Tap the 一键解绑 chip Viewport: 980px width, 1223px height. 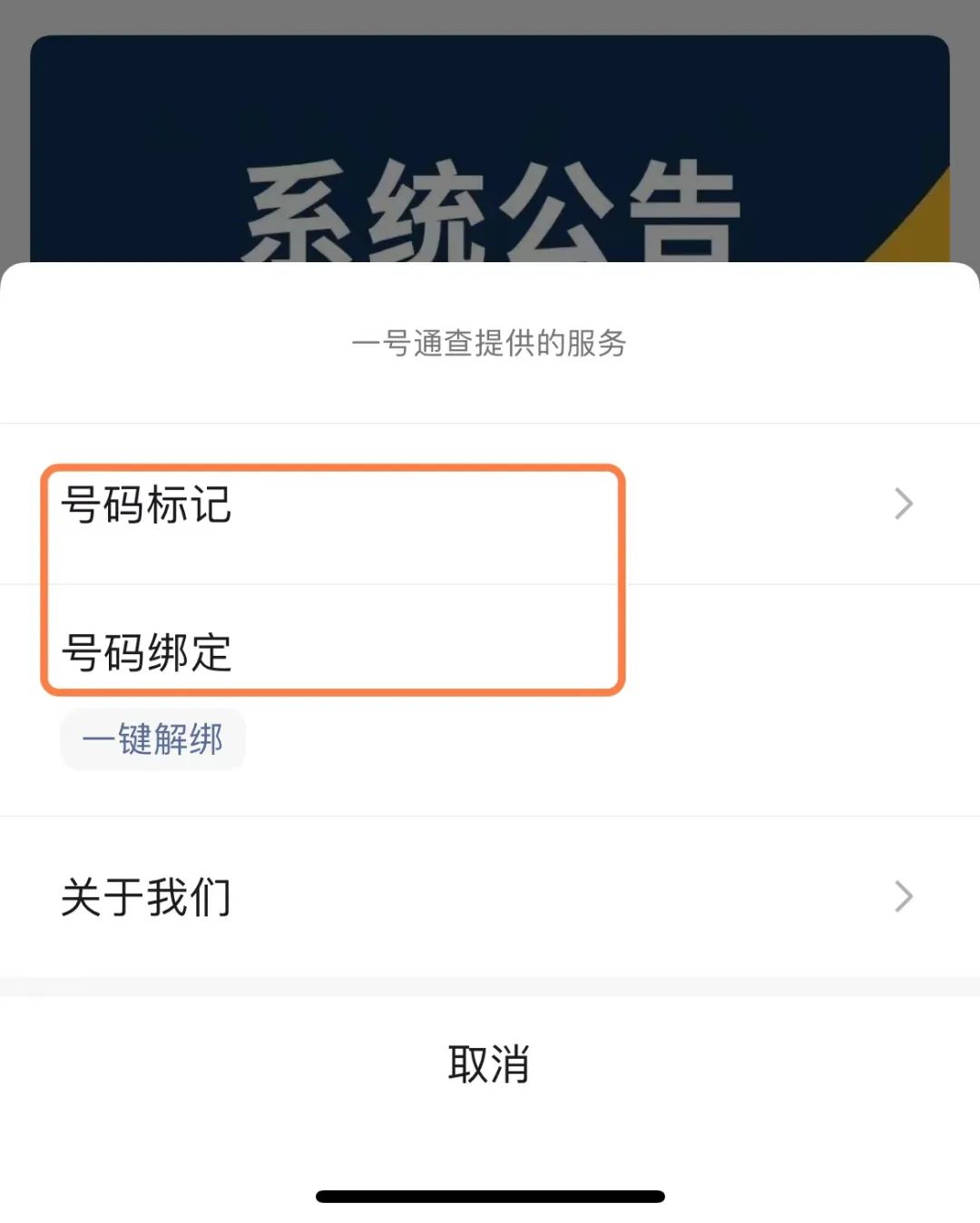point(152,739)
